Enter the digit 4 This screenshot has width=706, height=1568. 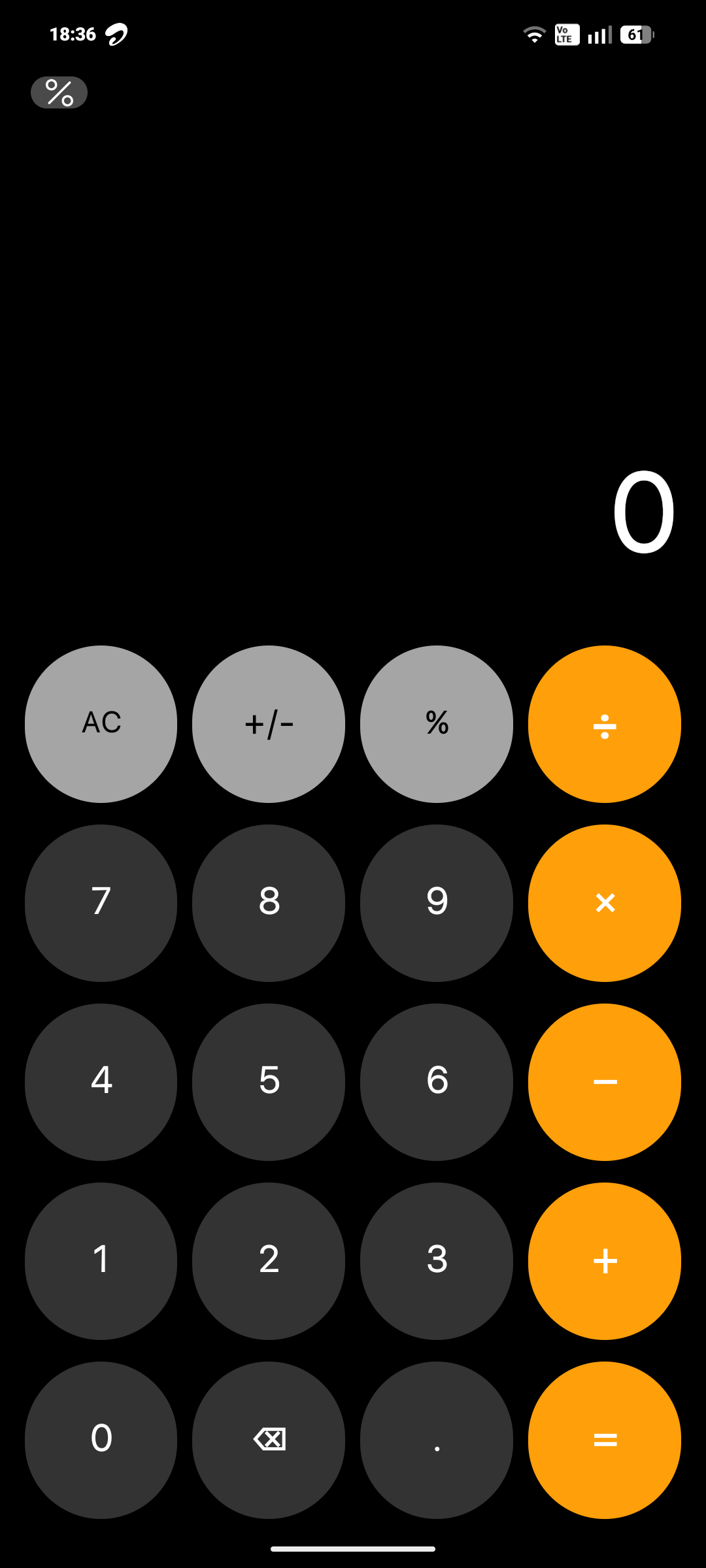point(101,1082)
